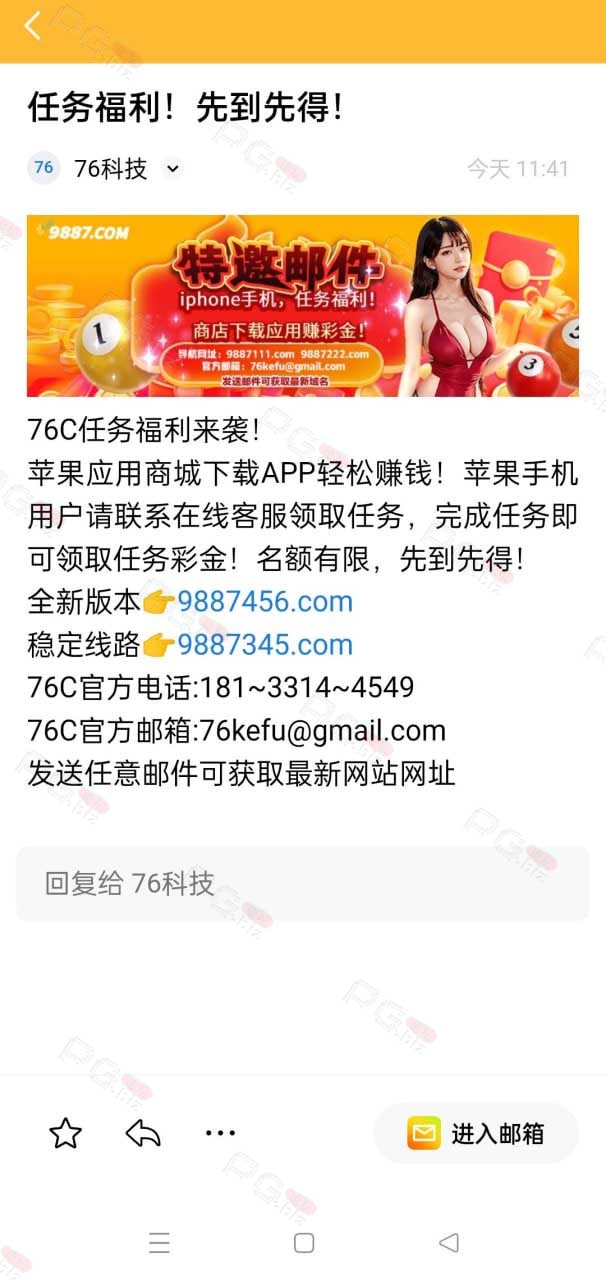Open the promotional banner image
Screen dimensions: 606x1280
[x=303, y=306]
